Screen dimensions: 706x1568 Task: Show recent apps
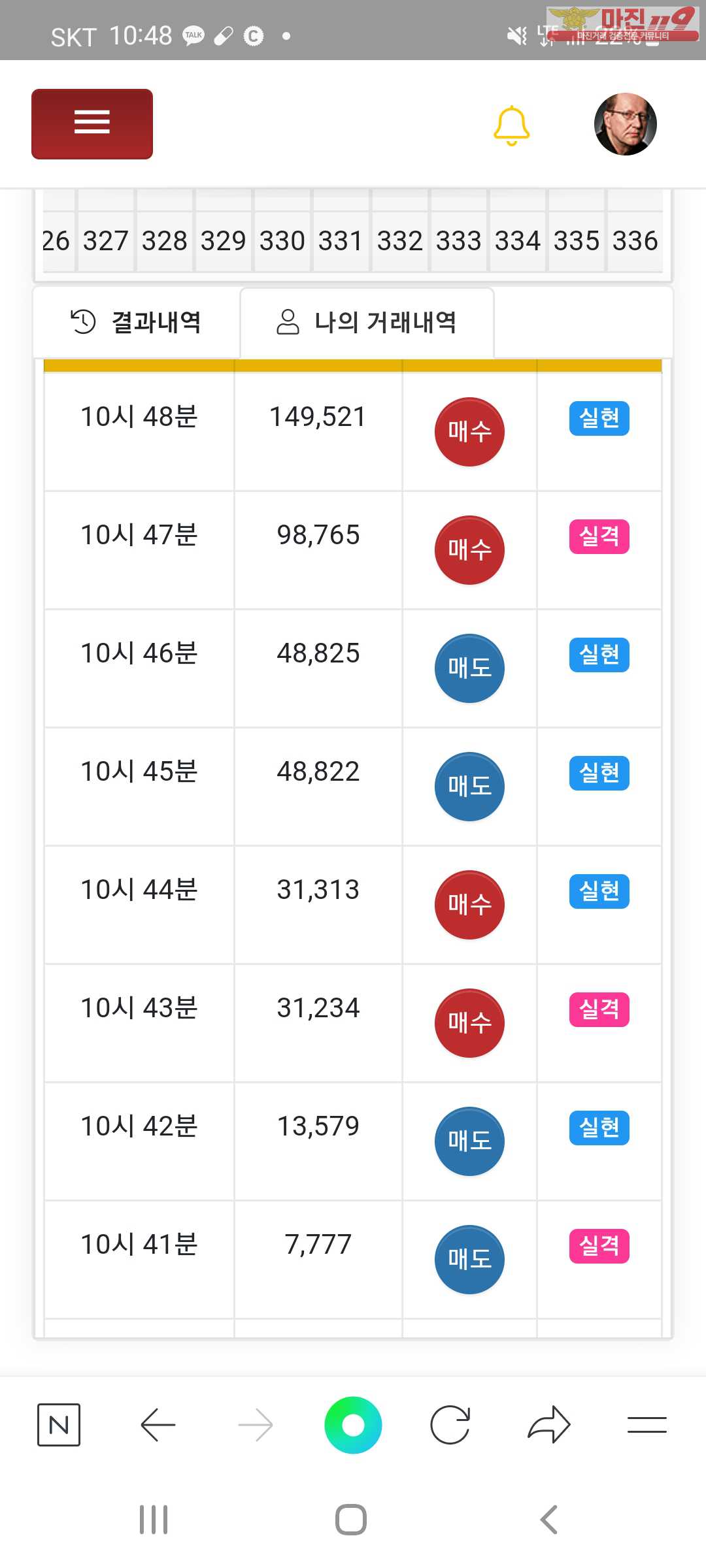[x=154, y=1520]
